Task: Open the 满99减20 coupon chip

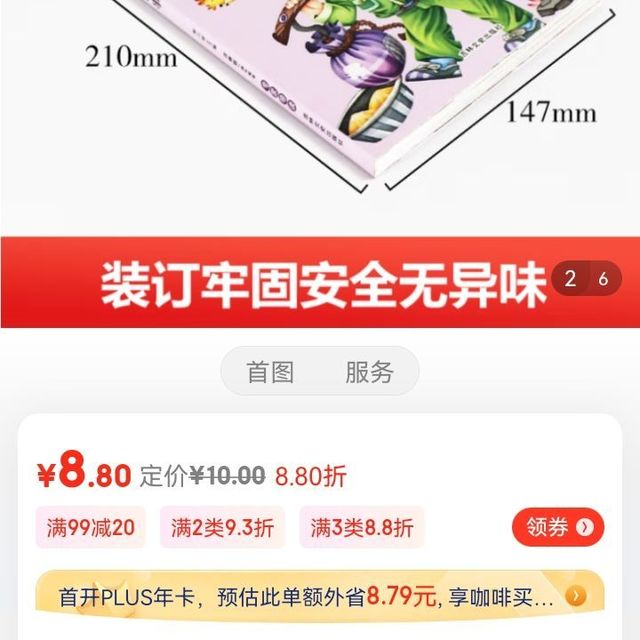Action: [90, 528]
